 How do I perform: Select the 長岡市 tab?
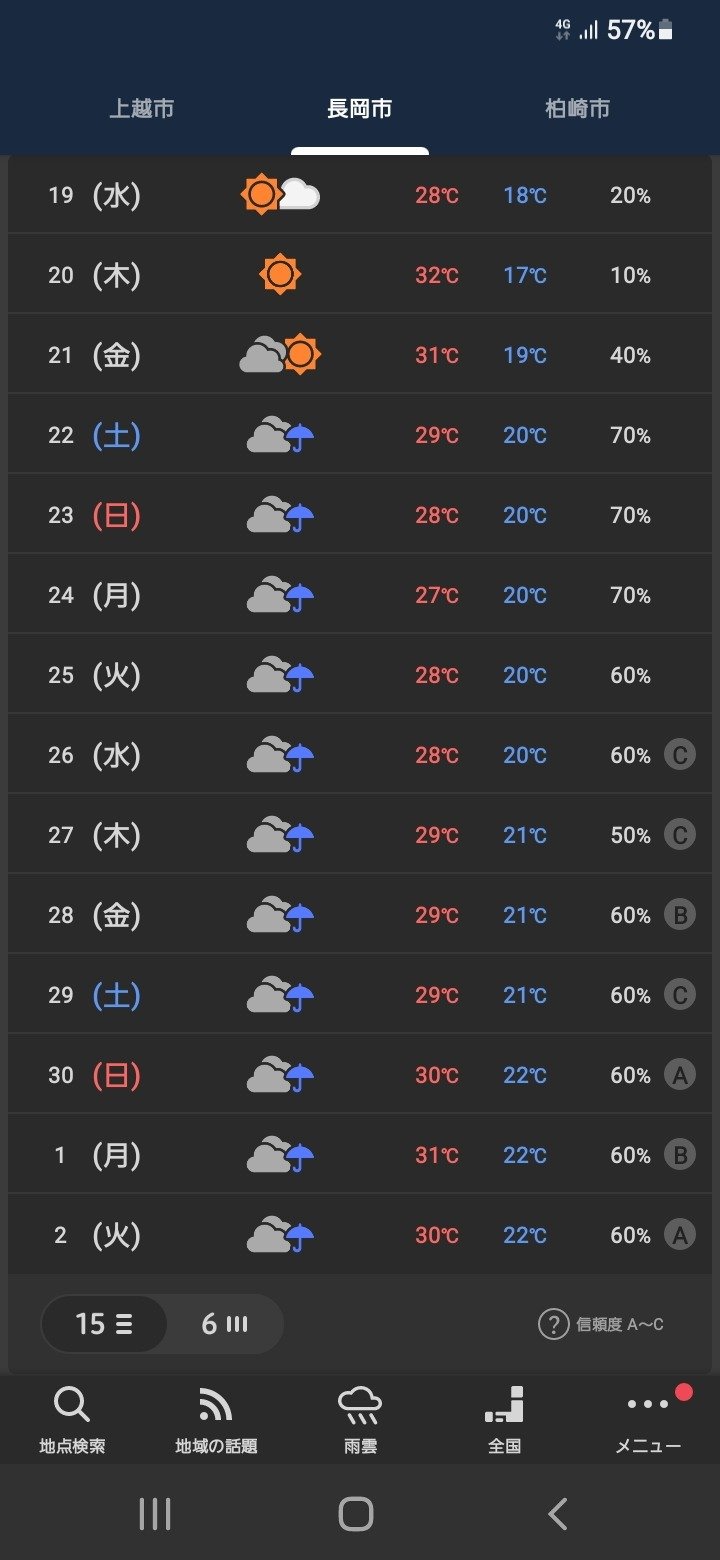[360, 109]
